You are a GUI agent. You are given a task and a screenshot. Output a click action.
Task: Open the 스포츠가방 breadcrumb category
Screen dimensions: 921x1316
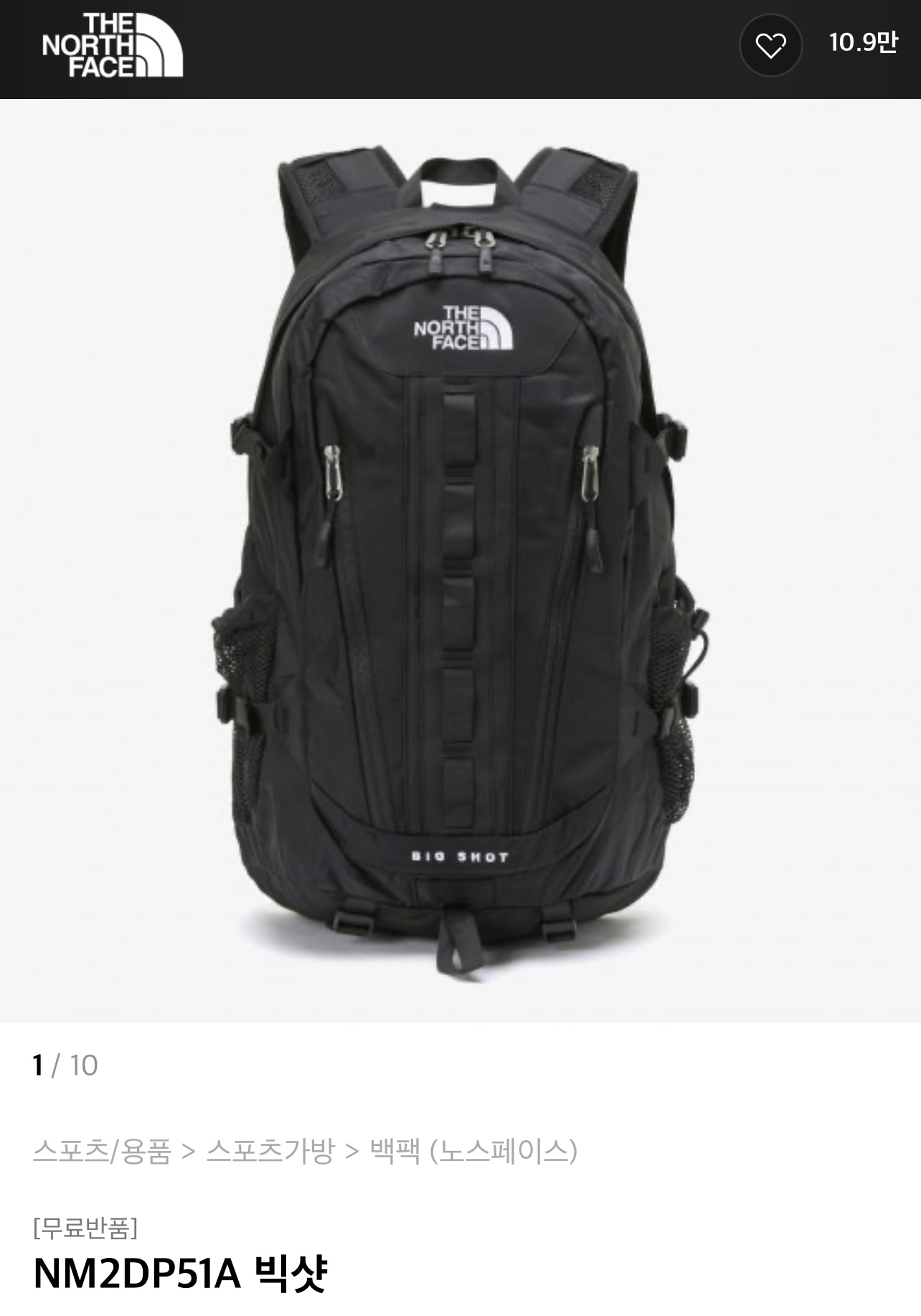tap(270, 1152)
